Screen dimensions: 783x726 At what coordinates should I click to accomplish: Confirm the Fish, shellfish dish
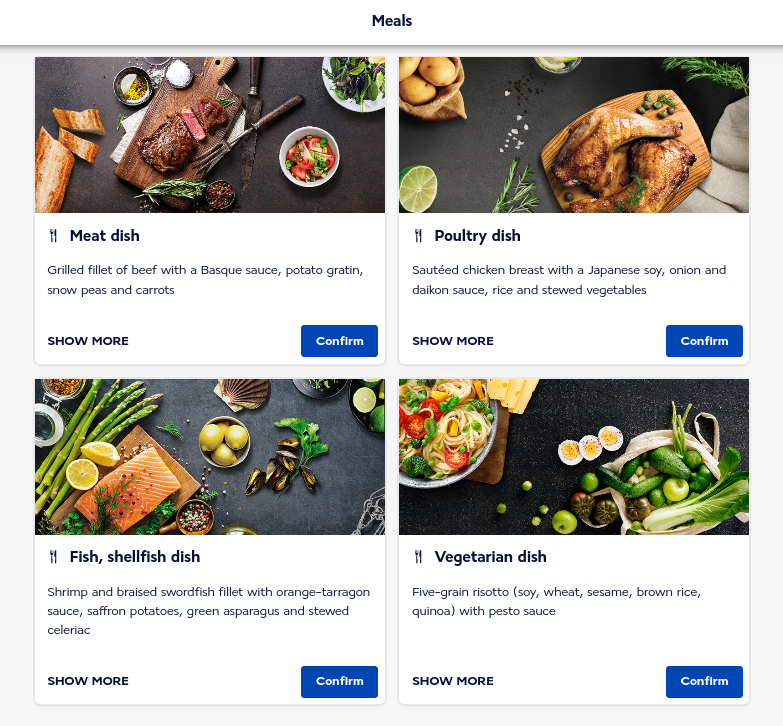tap(339, 681)
